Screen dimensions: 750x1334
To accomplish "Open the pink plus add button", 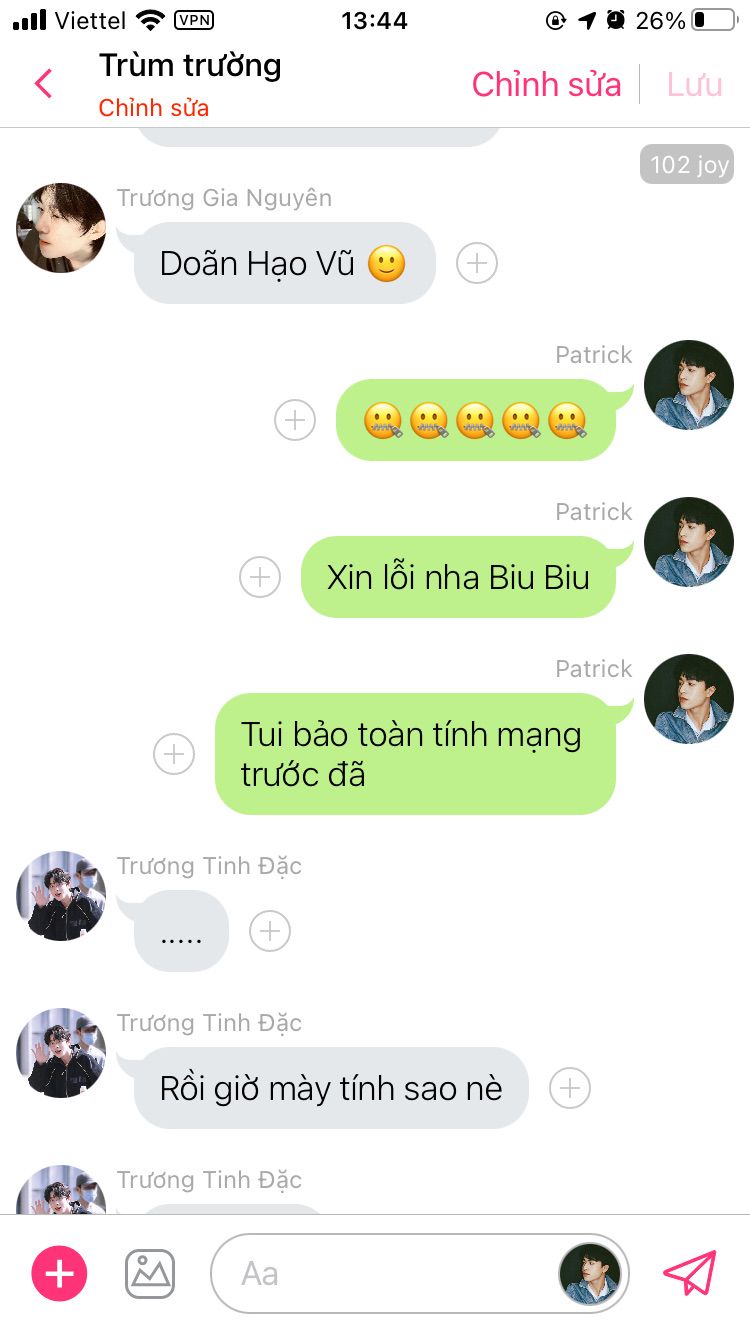I will (60, 1274).
